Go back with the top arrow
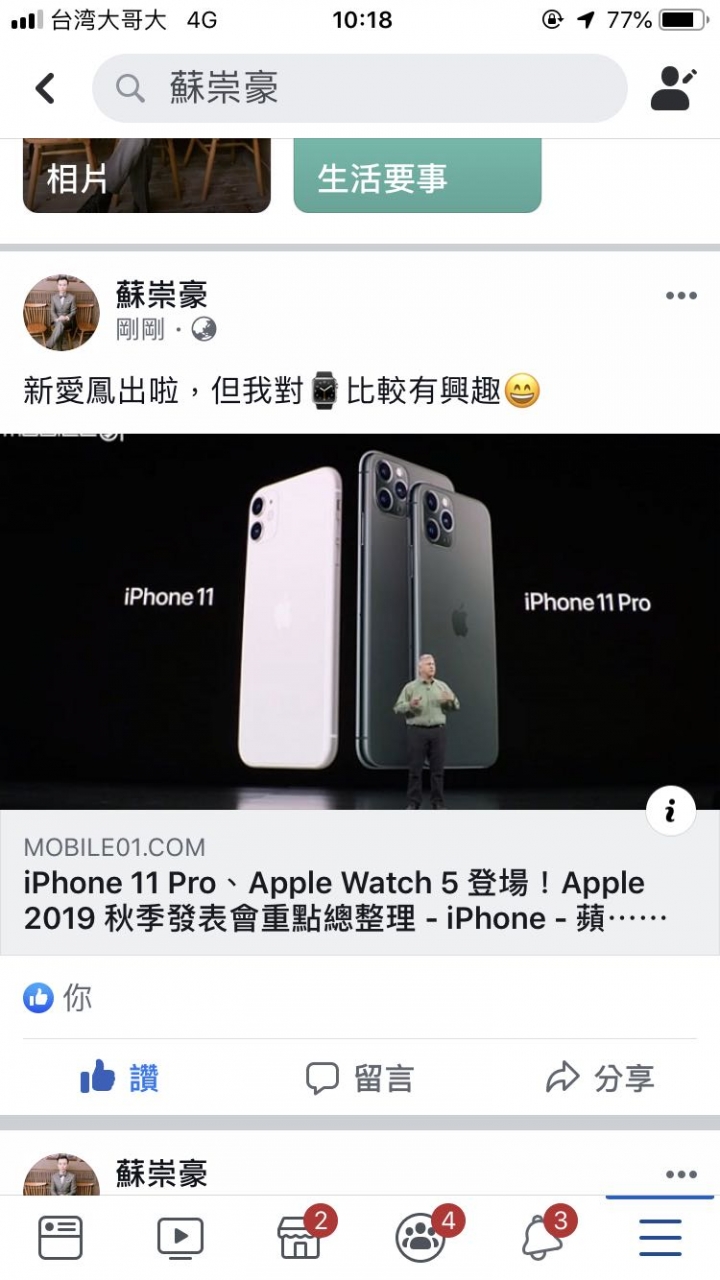The width and height of the screenshot is (720, 1280). [x=45, y=88]
